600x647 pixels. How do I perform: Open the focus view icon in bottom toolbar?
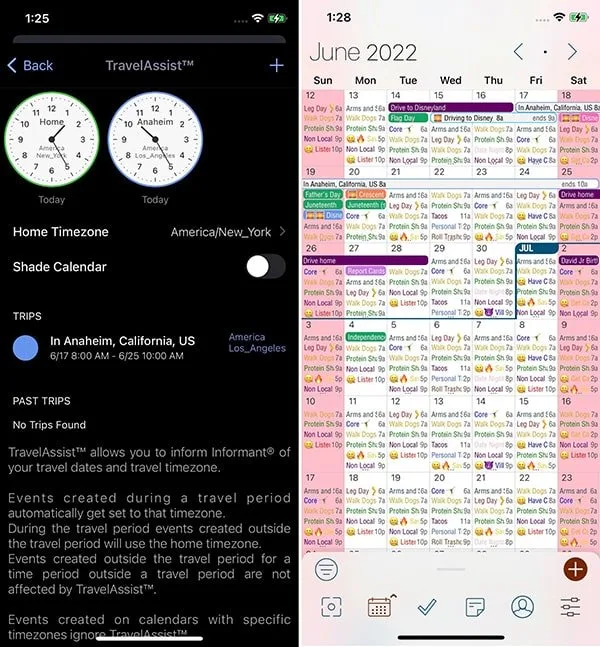[332, 606]
